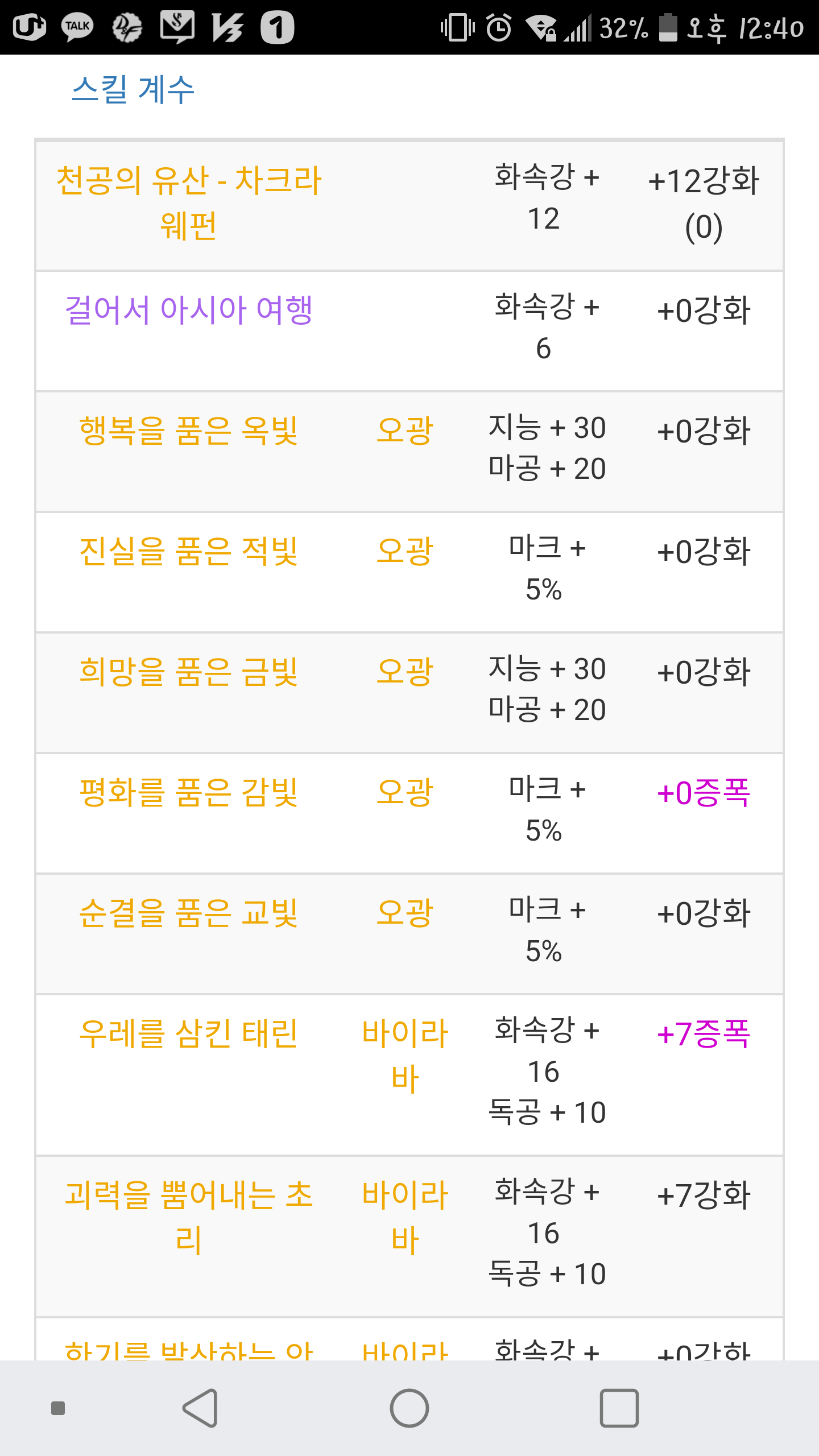Screen dimensions: 819x1456
Task: Go back using the navigation bar
Action: click(200, 1408)
